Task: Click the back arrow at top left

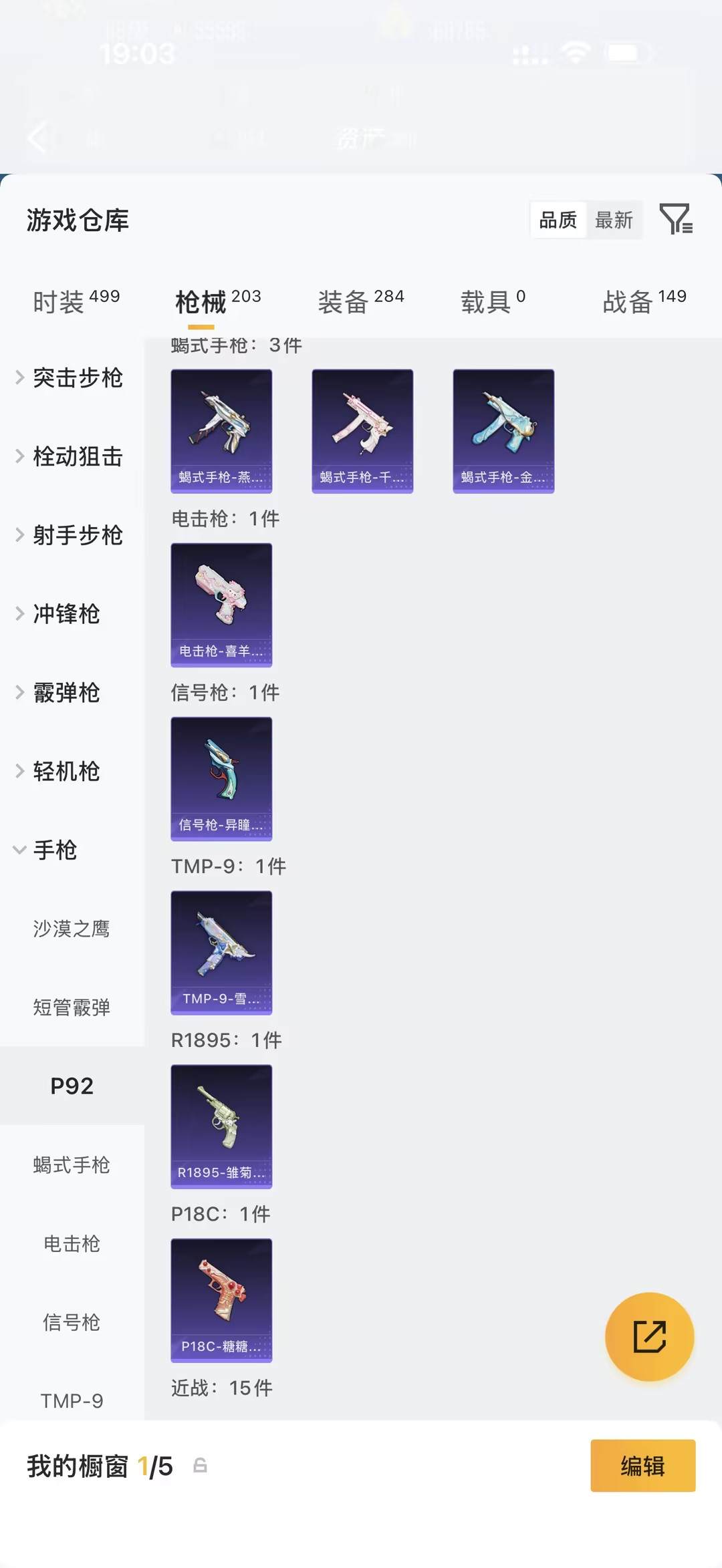Action: coord(37,138)
